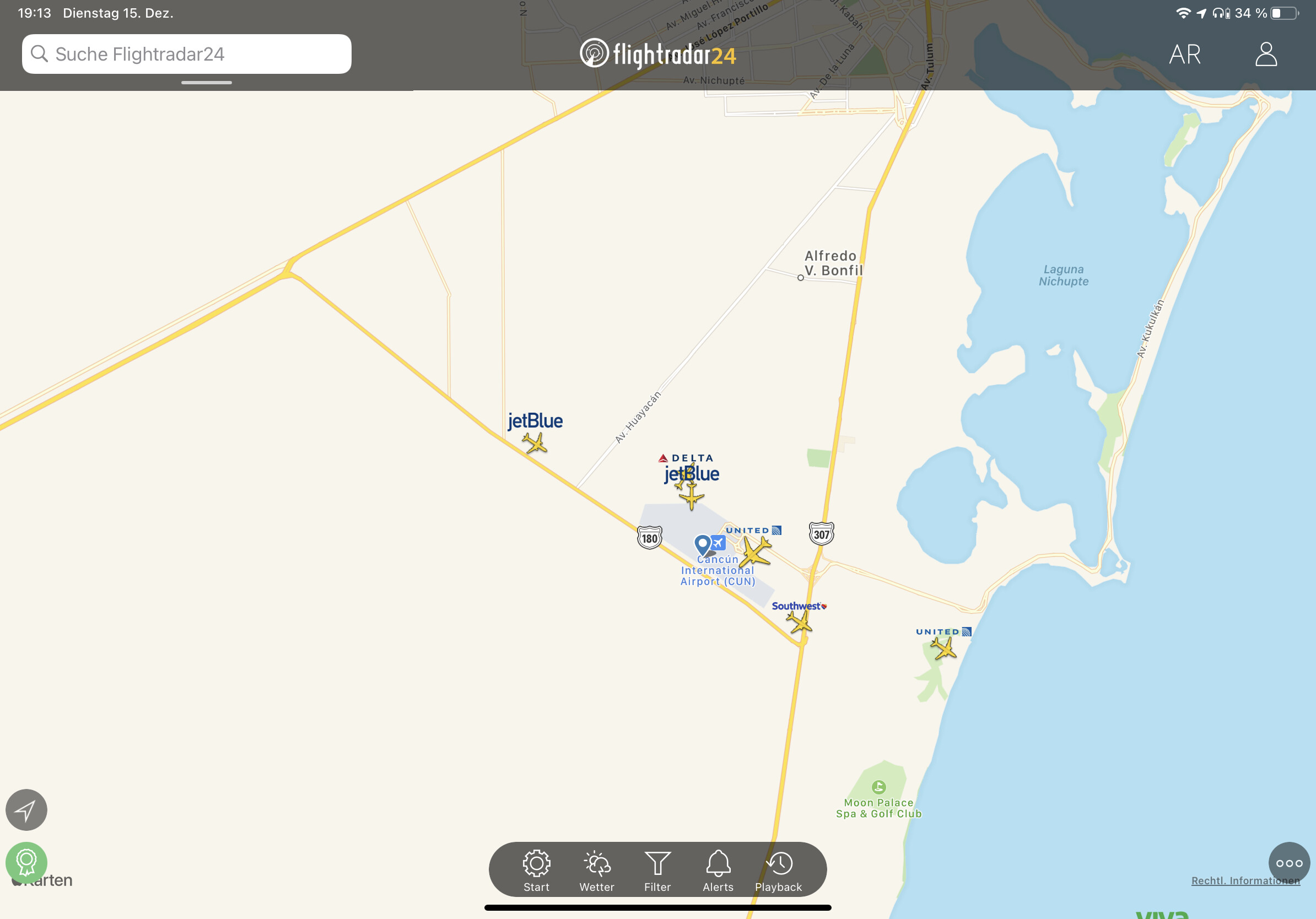1316x919 pixels.
Task: Tap the Suche Flightradar24 search field
Action: tap(186, 54)
